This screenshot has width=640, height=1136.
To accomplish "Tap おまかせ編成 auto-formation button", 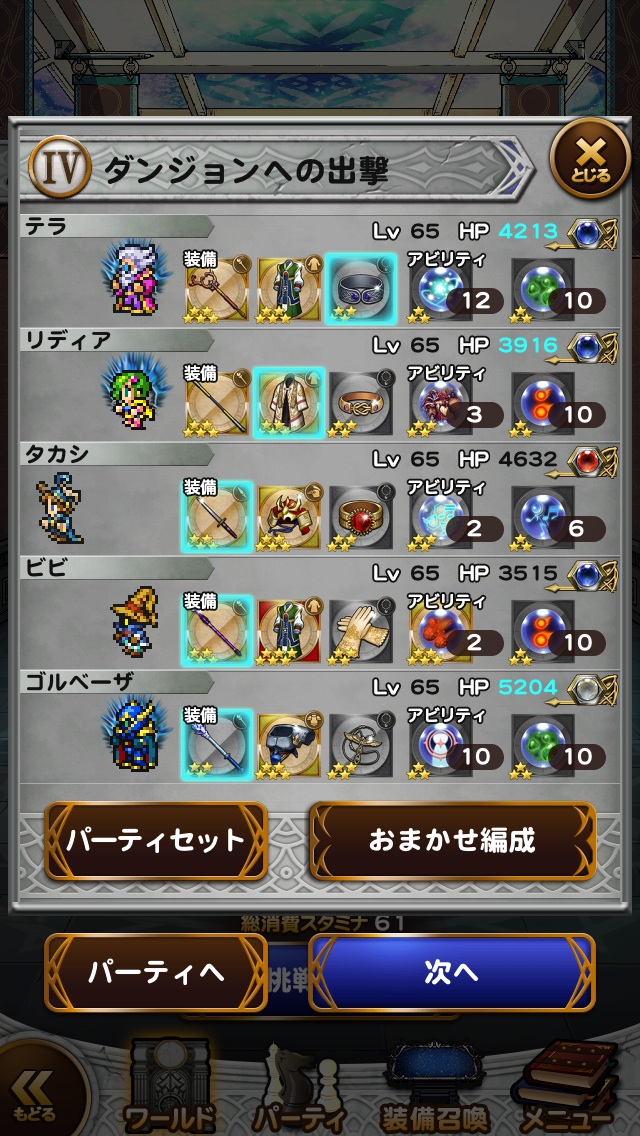I will click(452, 840).
